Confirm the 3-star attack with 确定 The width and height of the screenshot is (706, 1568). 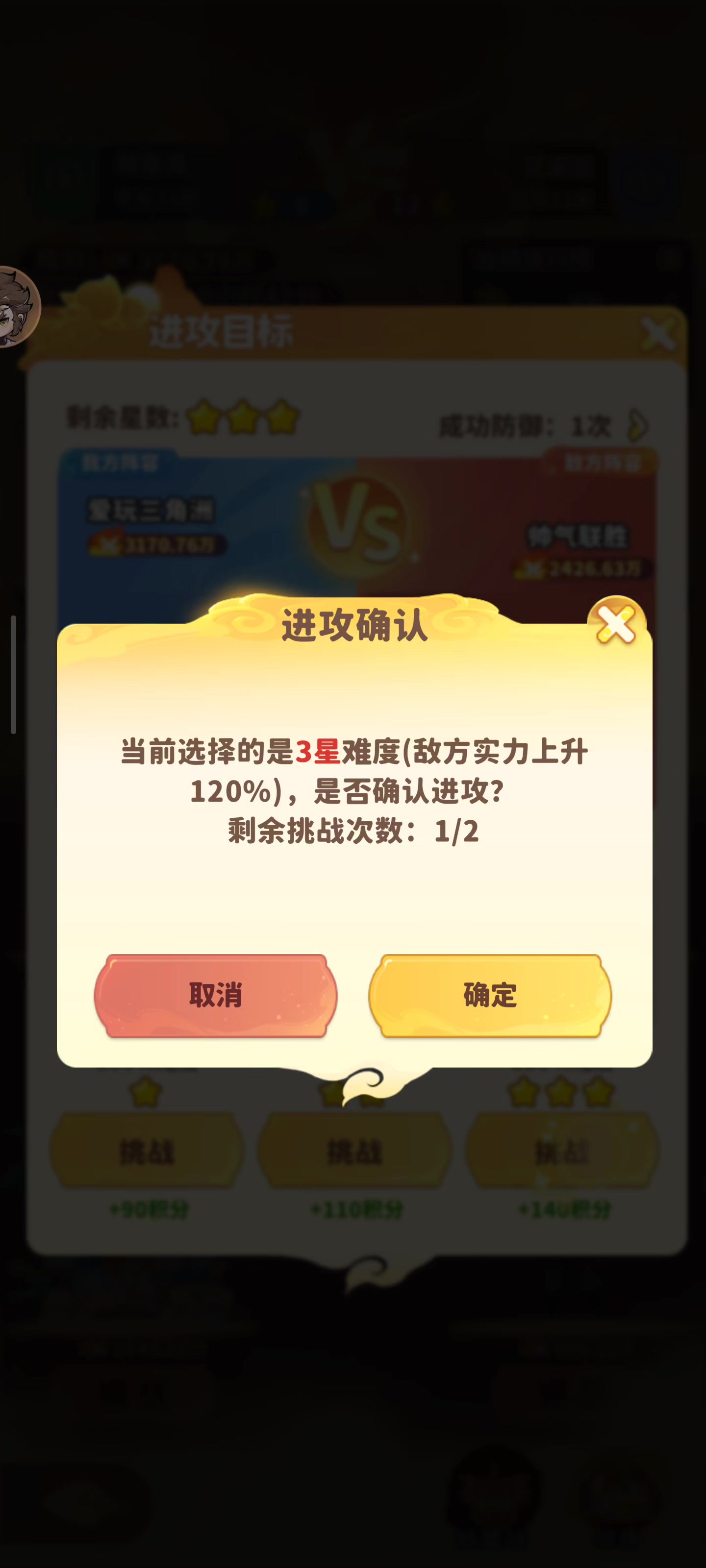pyautogui.click(x=490, y=995)
